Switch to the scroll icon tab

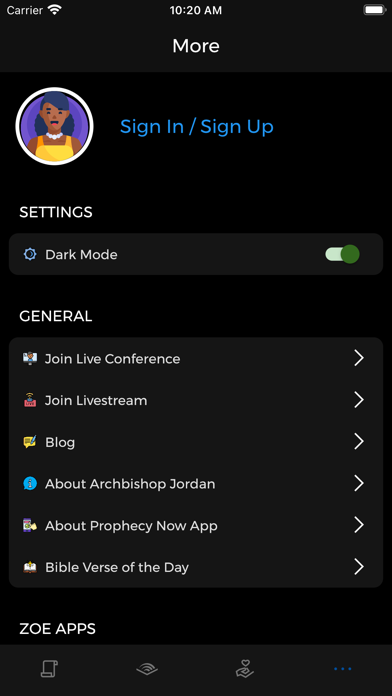49,668
